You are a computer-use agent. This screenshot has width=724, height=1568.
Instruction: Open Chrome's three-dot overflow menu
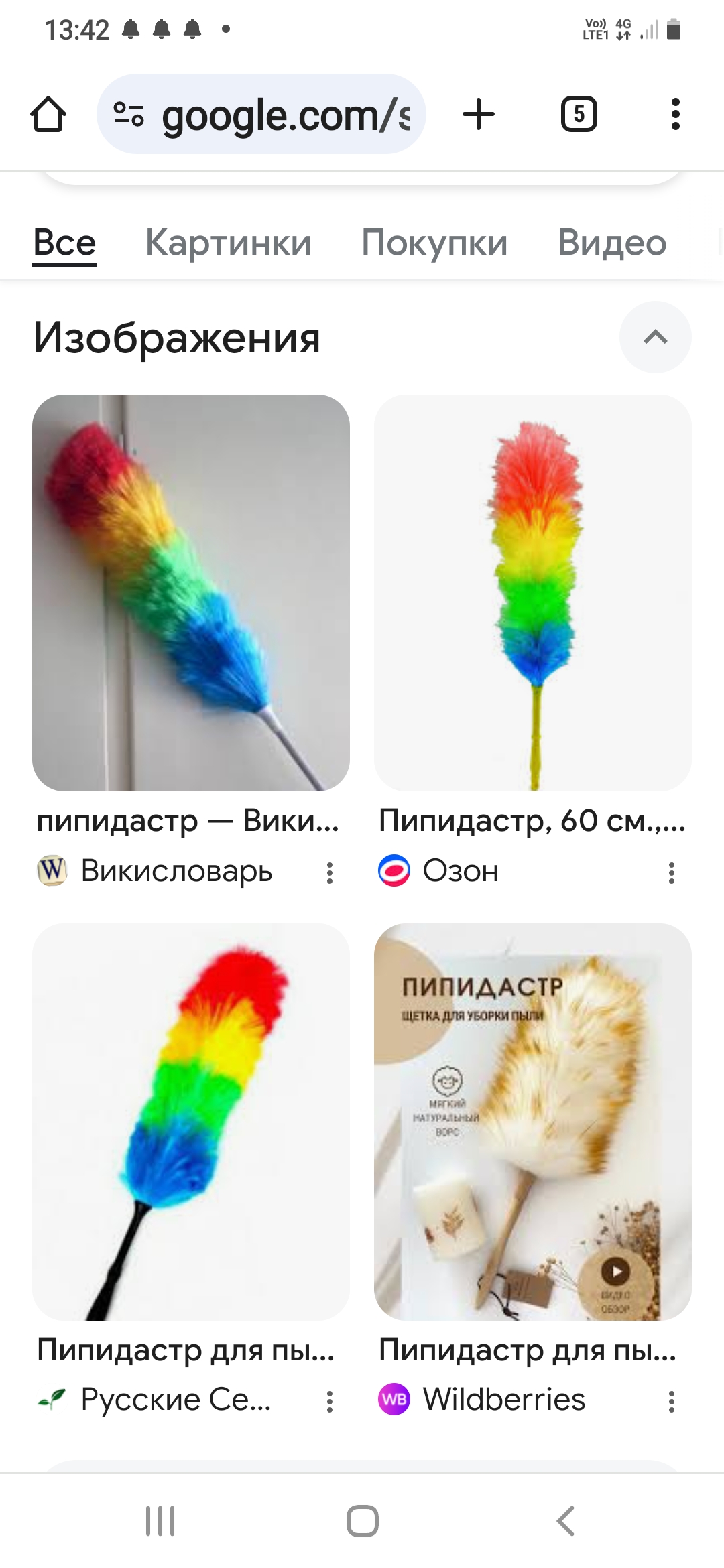pos(674,113)
